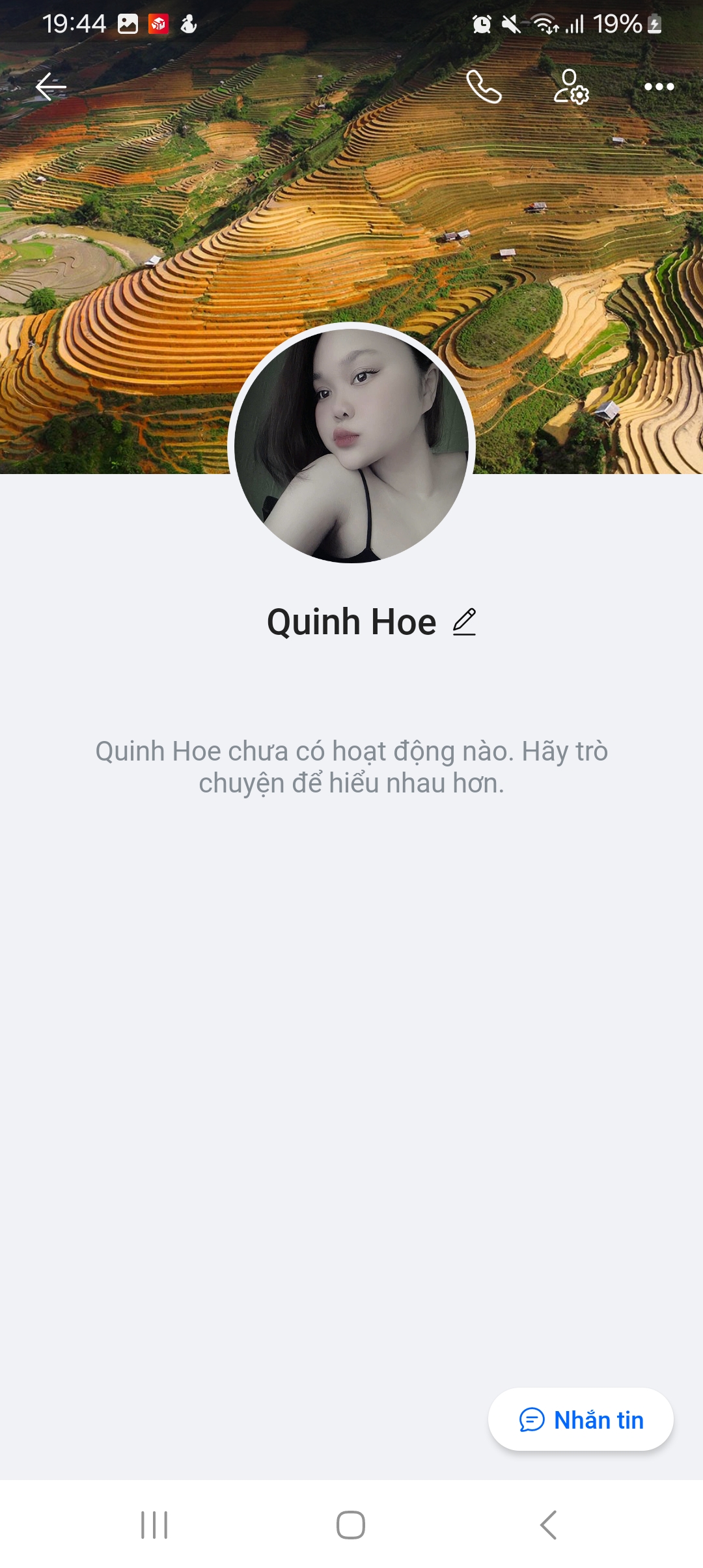Tap Nhắn tin to message Quinh Hoe
This screenshot has width=703, height=1568.
point(581,1420)
